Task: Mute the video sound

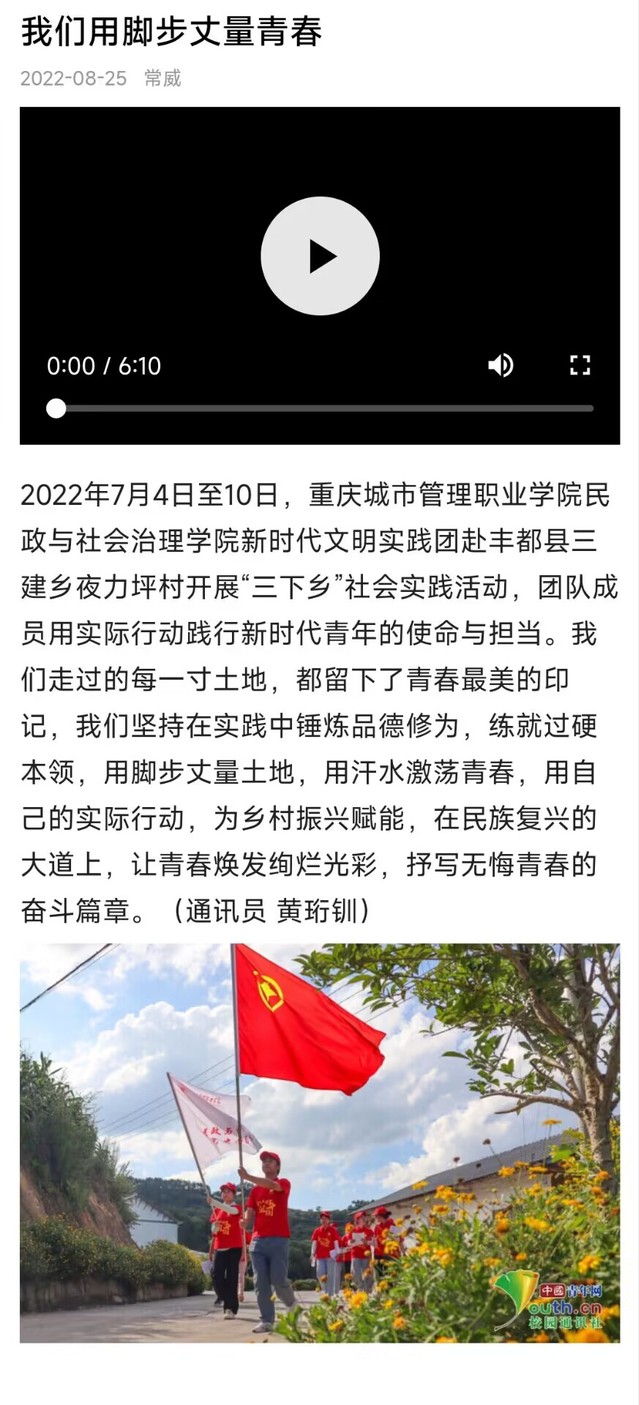Action: click(x=500, y=365)
